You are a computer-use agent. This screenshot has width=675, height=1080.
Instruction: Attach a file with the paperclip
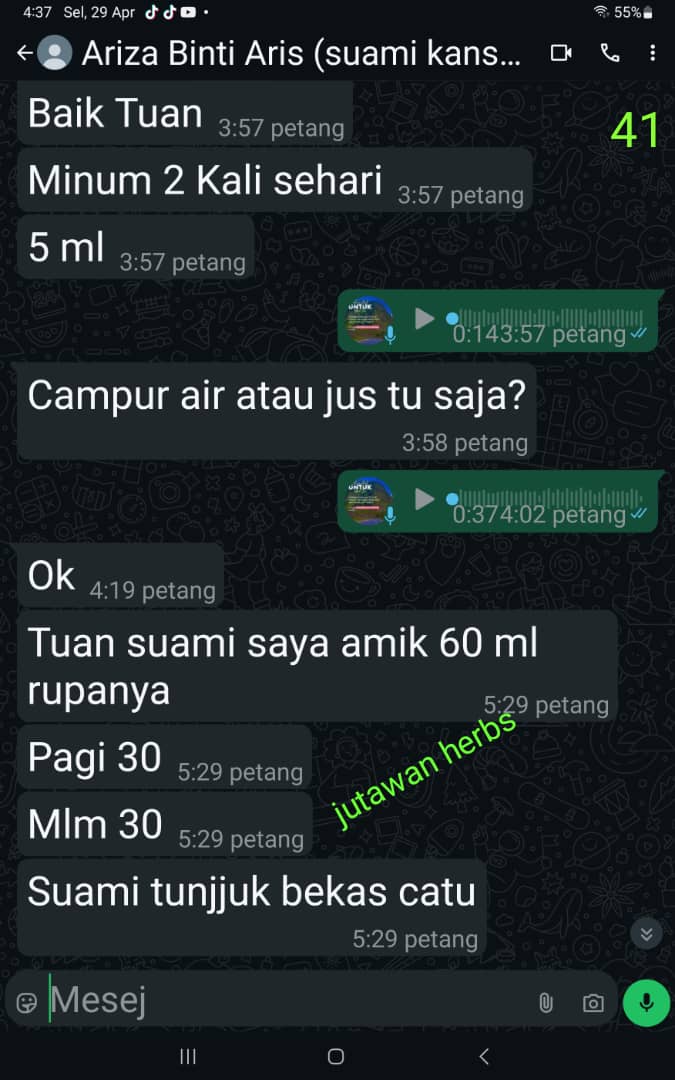[x=545, y=1002]
